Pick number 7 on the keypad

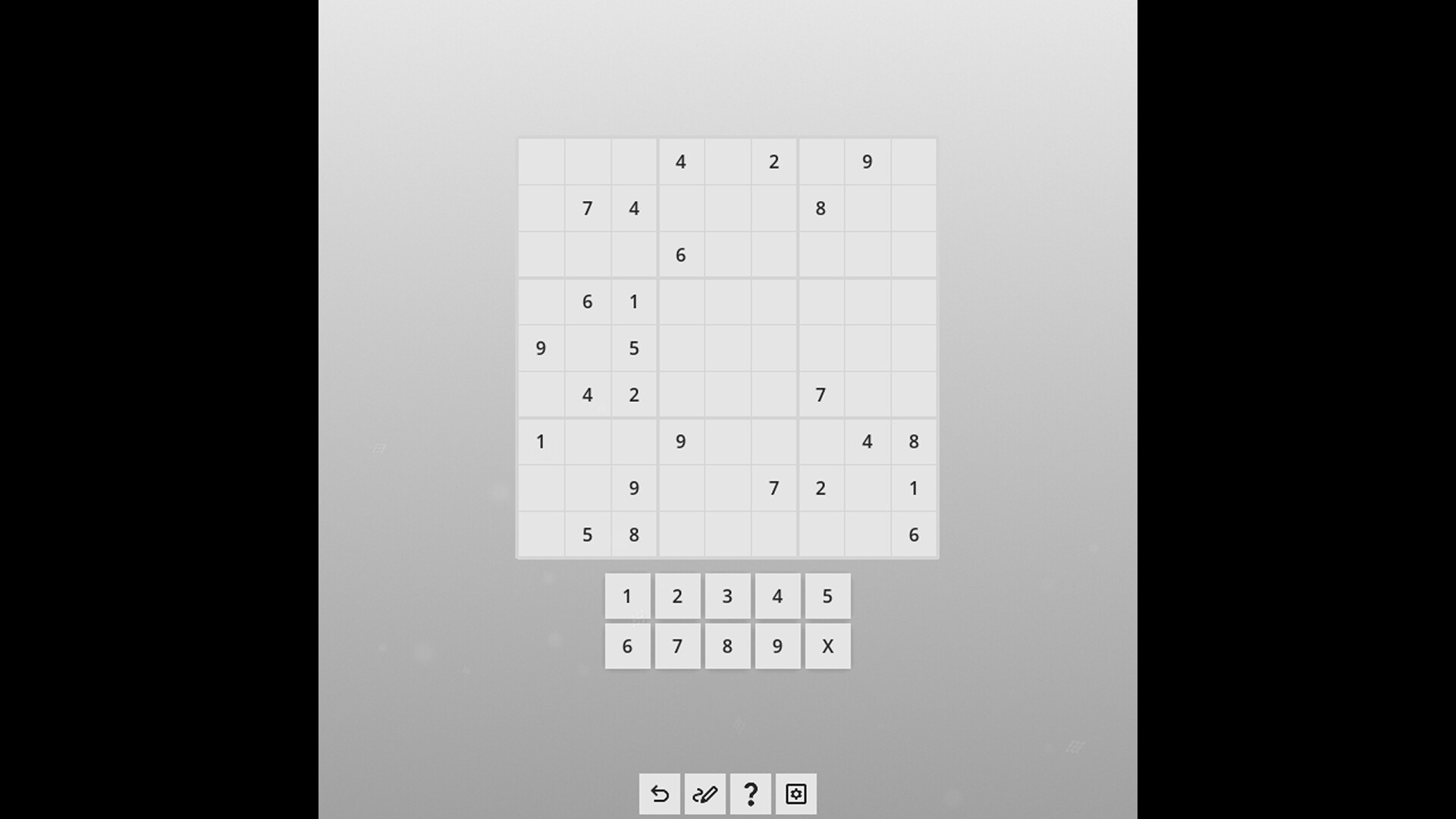click(677, 646)
